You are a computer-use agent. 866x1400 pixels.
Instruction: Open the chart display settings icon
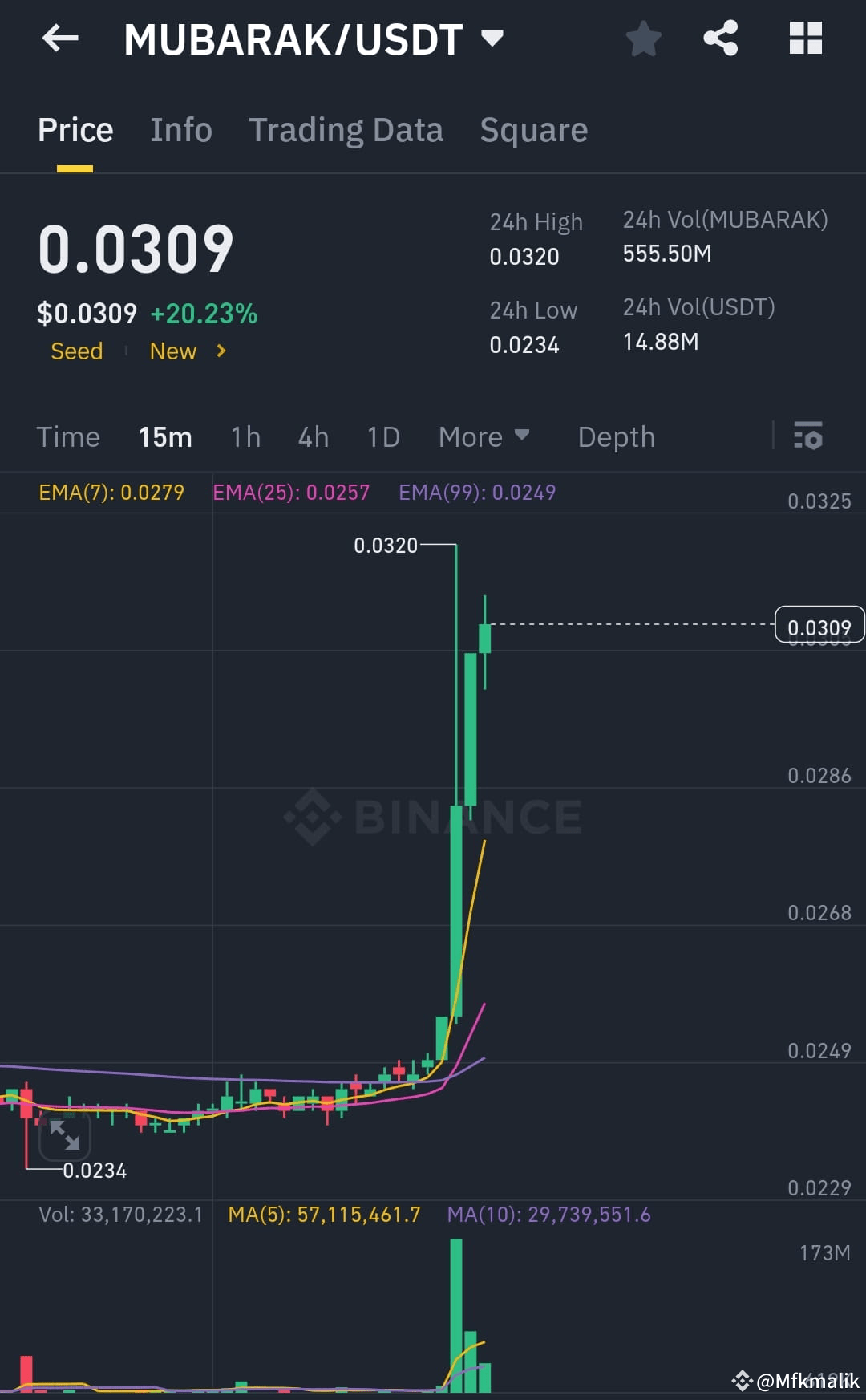[x=808, y=437]
